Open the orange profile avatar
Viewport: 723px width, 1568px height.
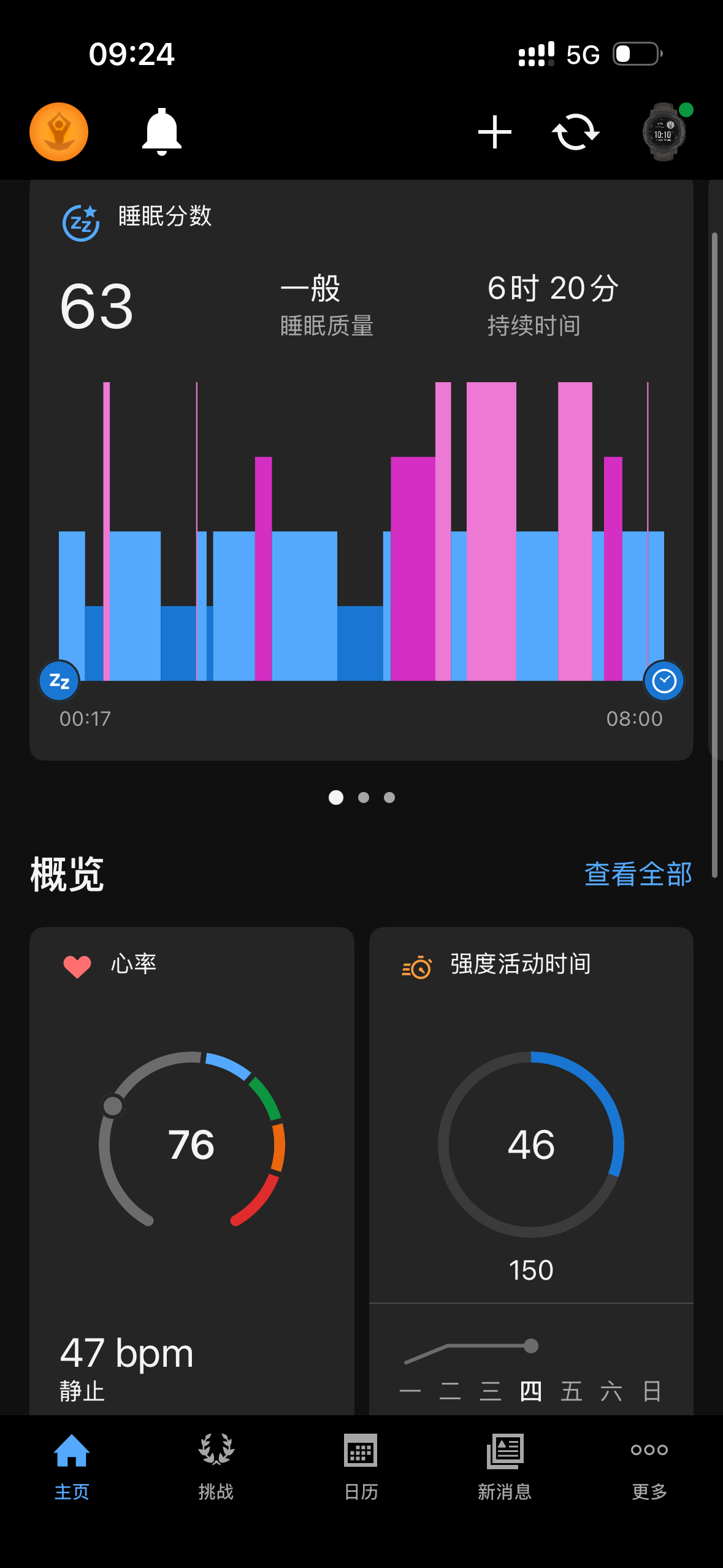[59, 132]
